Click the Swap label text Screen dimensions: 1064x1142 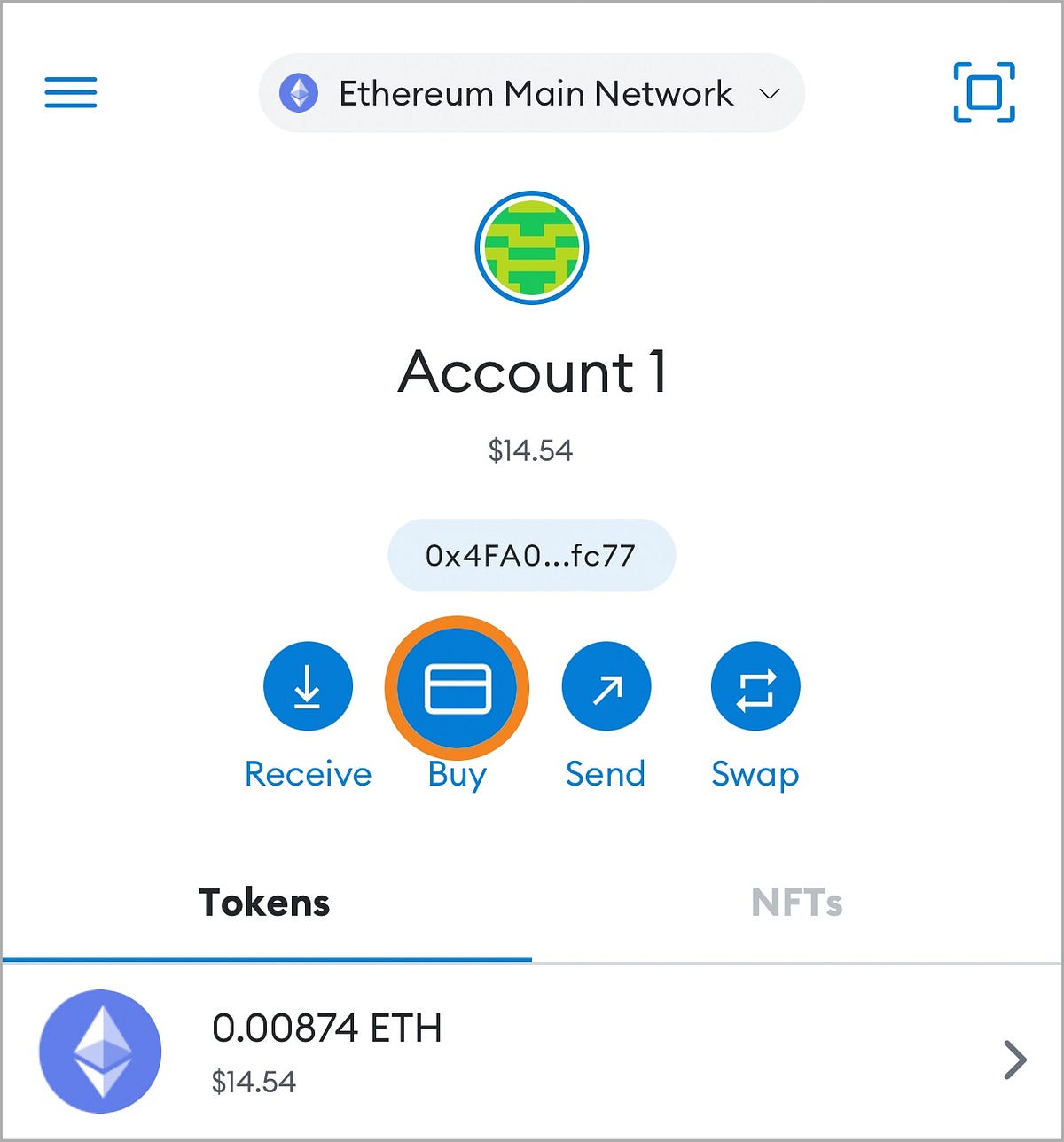755,773
